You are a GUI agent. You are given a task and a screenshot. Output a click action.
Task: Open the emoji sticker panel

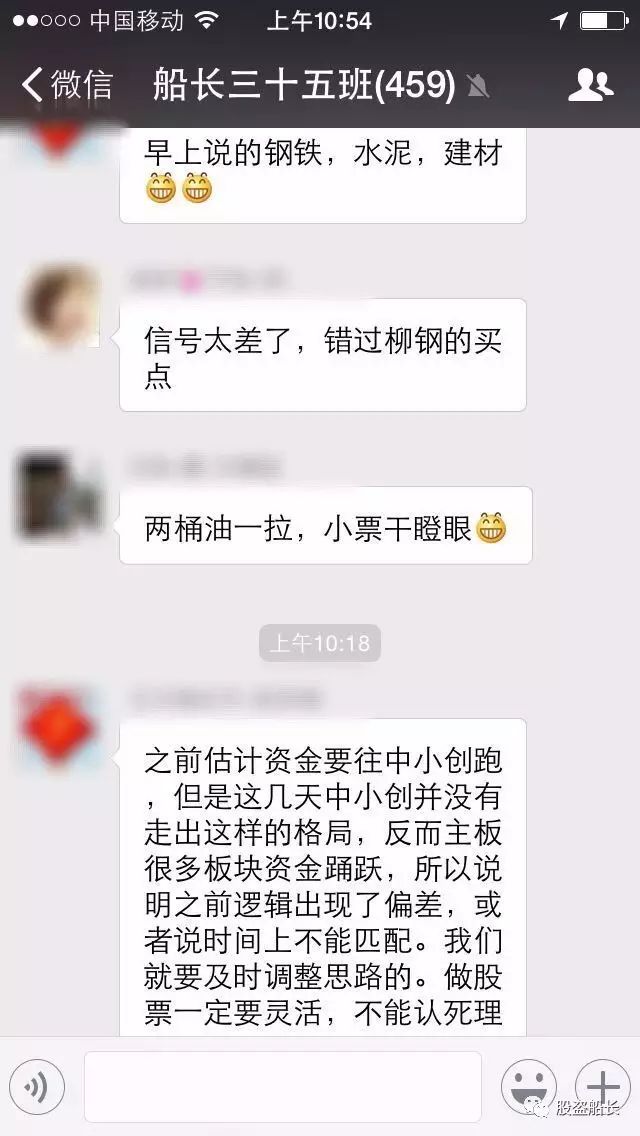528,1086
